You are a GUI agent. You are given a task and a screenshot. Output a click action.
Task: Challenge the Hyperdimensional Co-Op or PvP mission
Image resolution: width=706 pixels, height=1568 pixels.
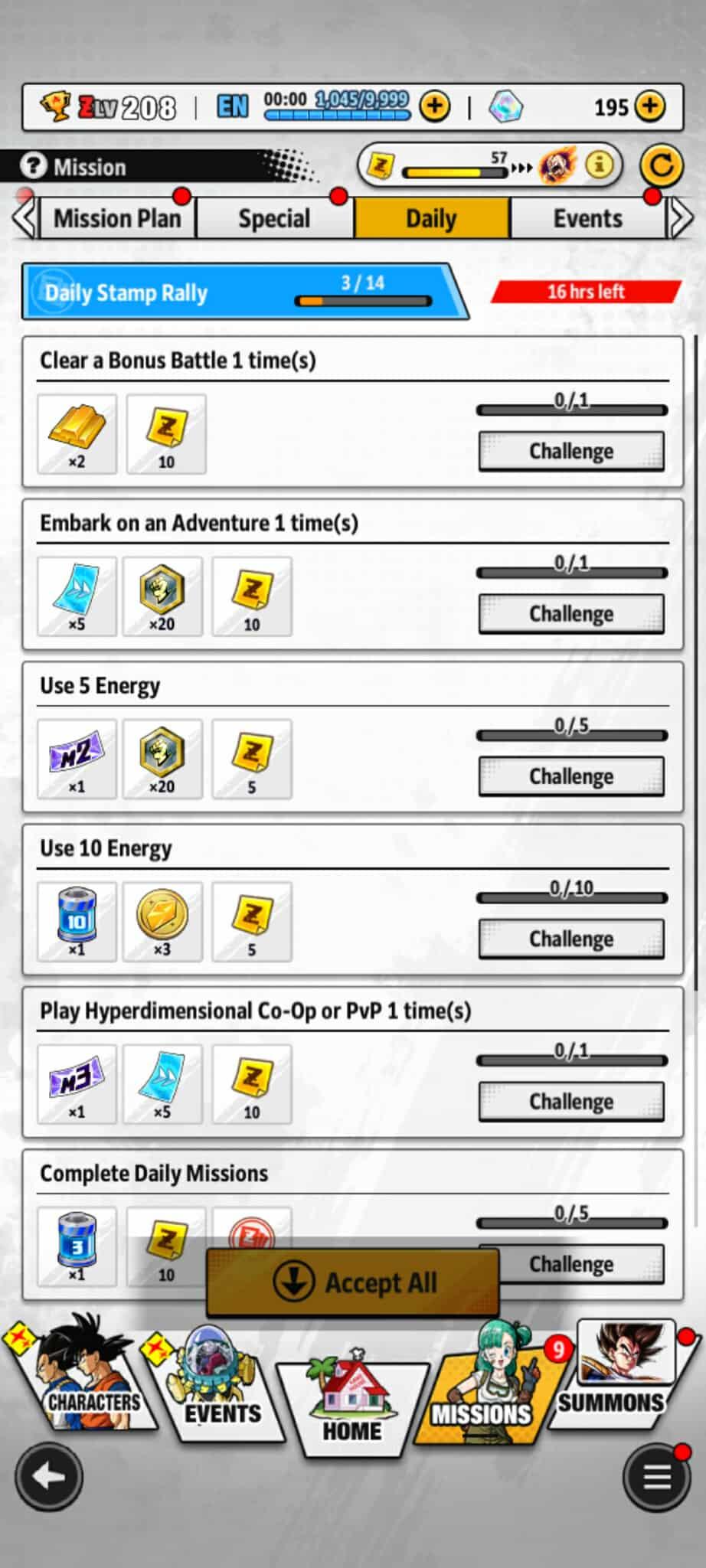tap(571, 1101)
